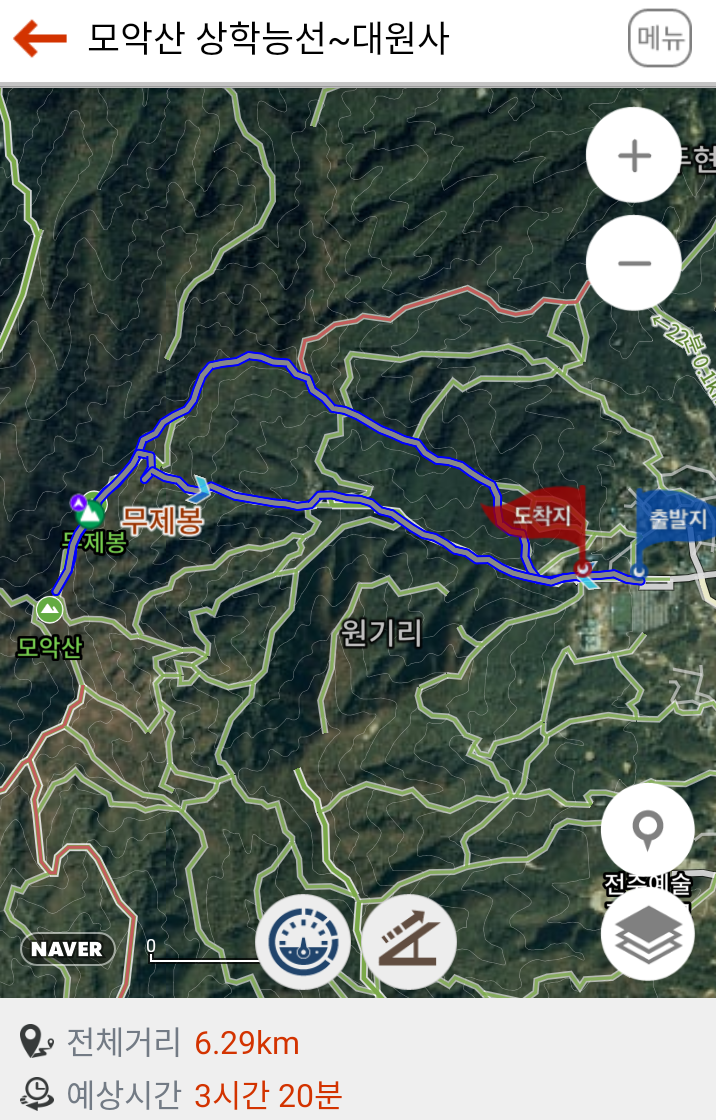Show the trail elevation profile

click(409, 942)
